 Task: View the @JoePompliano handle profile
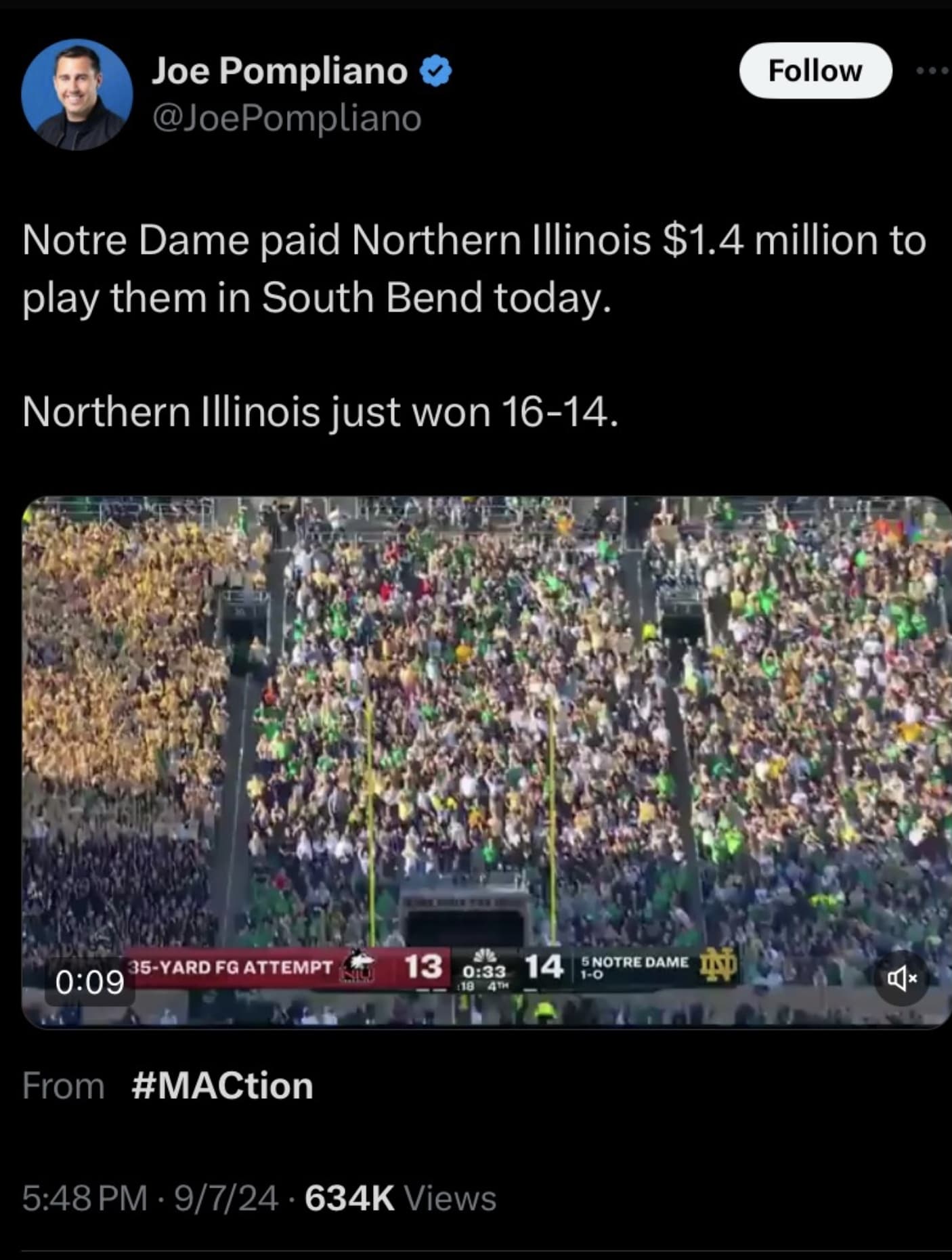point(287,118)
